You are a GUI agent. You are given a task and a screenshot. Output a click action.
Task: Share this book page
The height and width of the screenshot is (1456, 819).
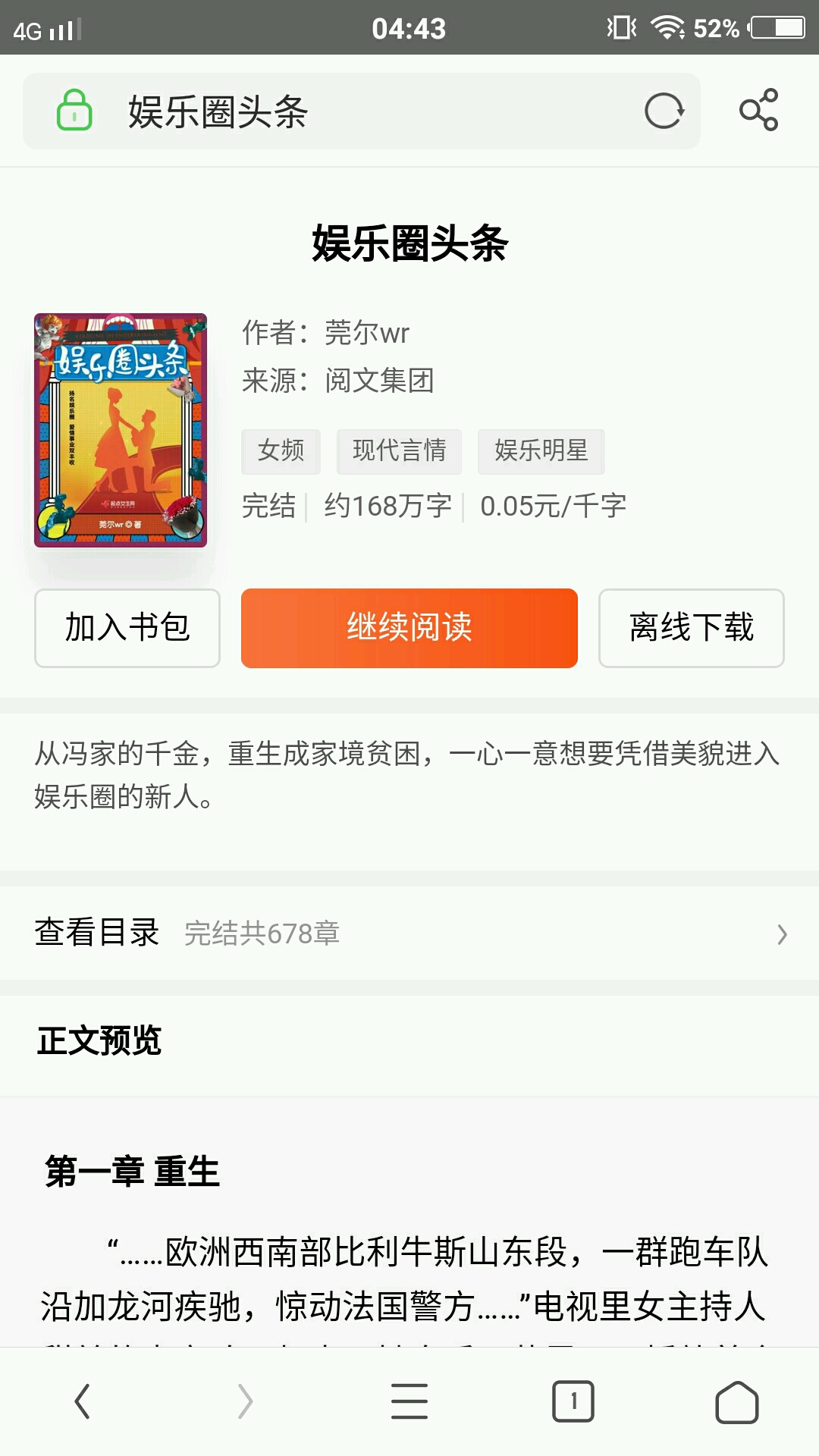coord(758,111)
